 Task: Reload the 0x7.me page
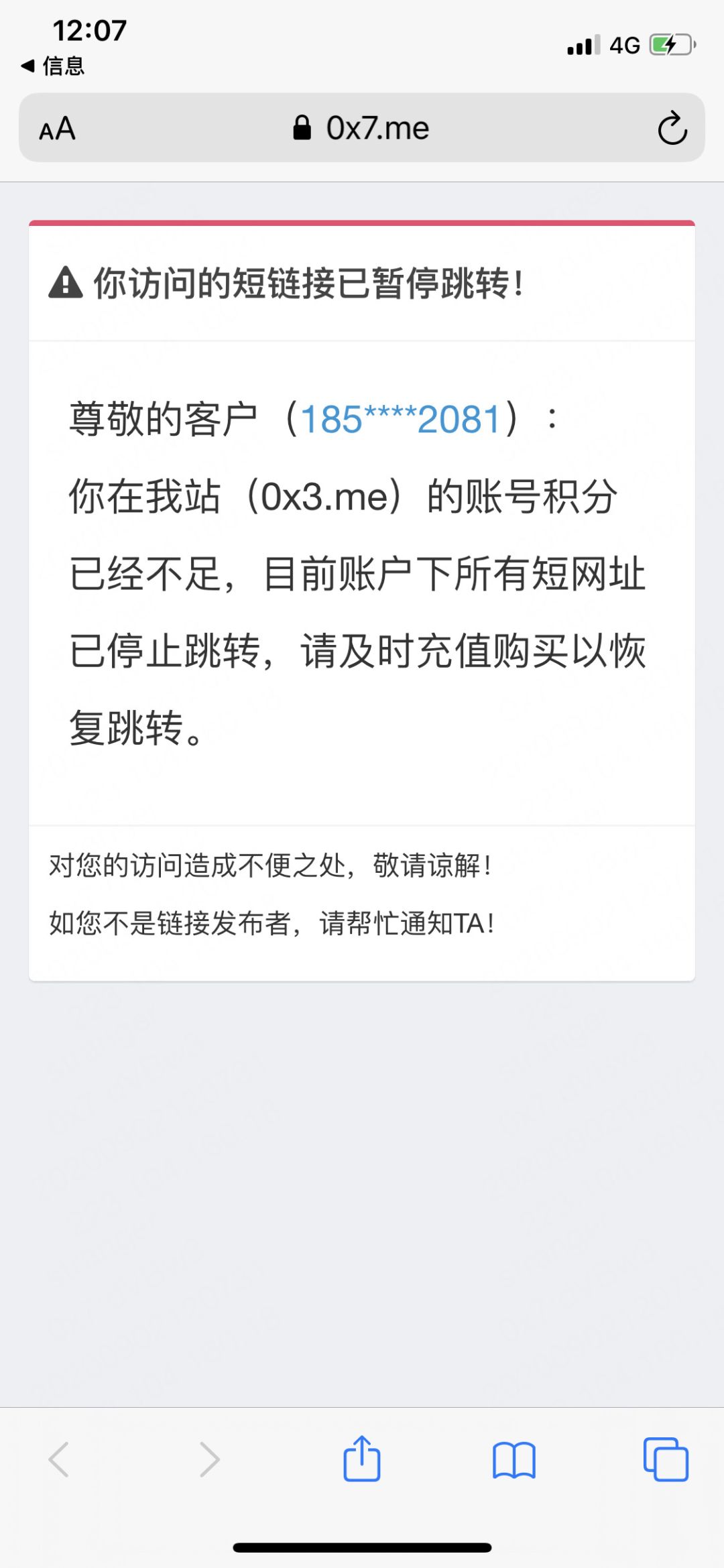(x=672, y=128)
